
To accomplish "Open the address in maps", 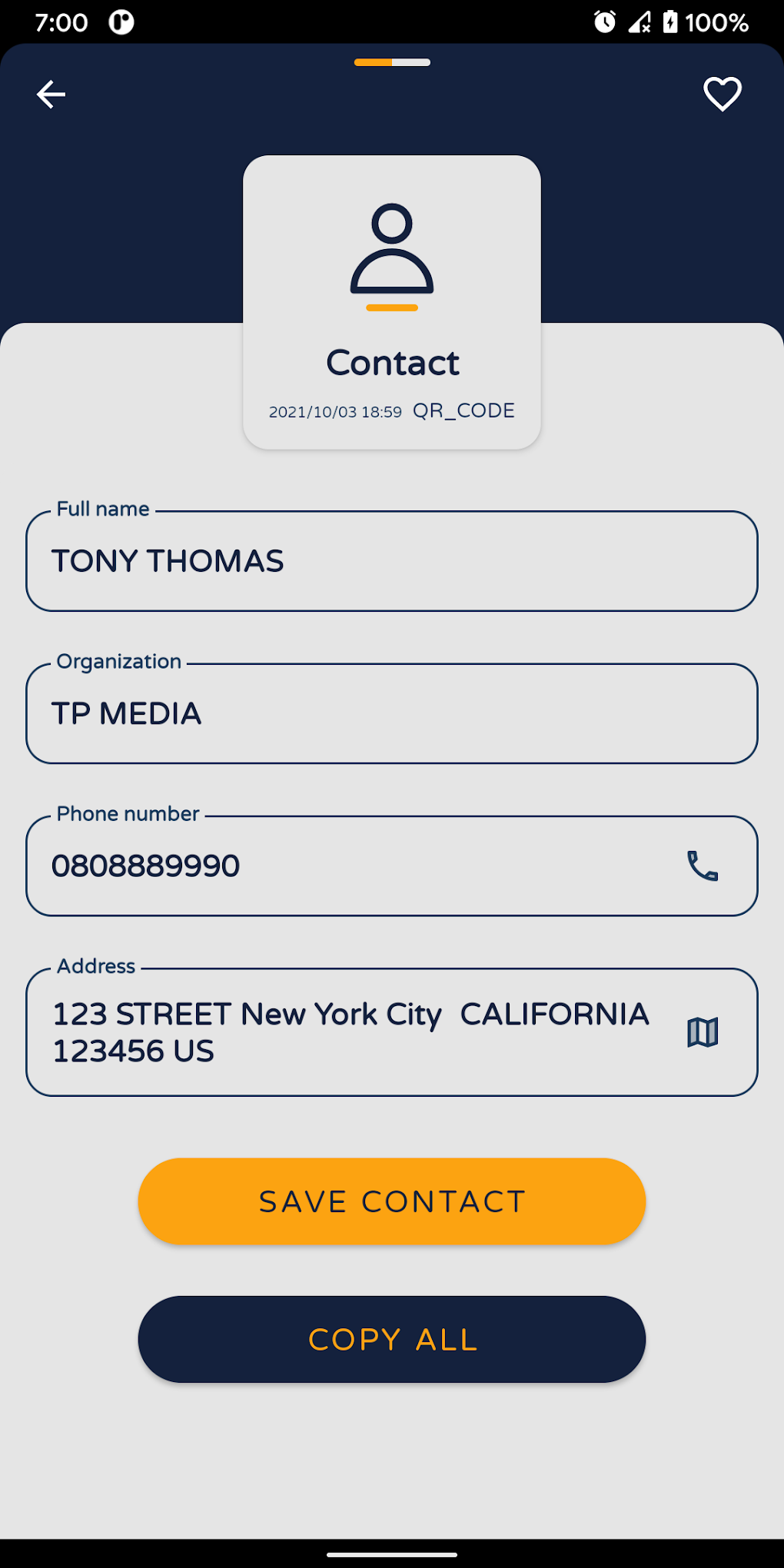I will (702, 1032).
